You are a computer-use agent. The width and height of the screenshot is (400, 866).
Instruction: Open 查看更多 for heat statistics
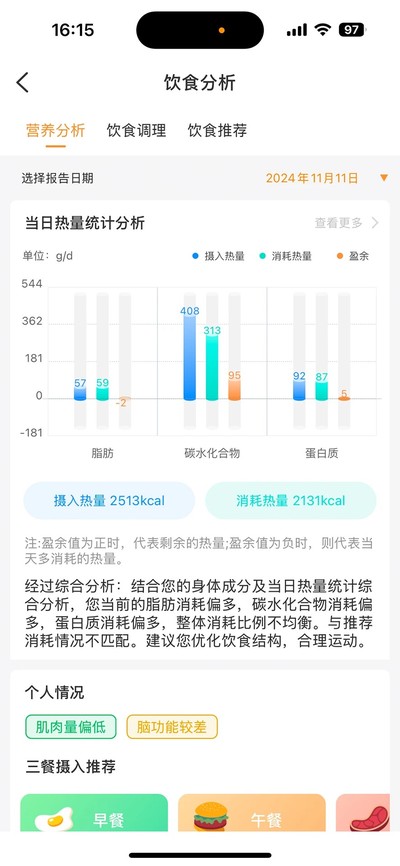coord(346,223)
